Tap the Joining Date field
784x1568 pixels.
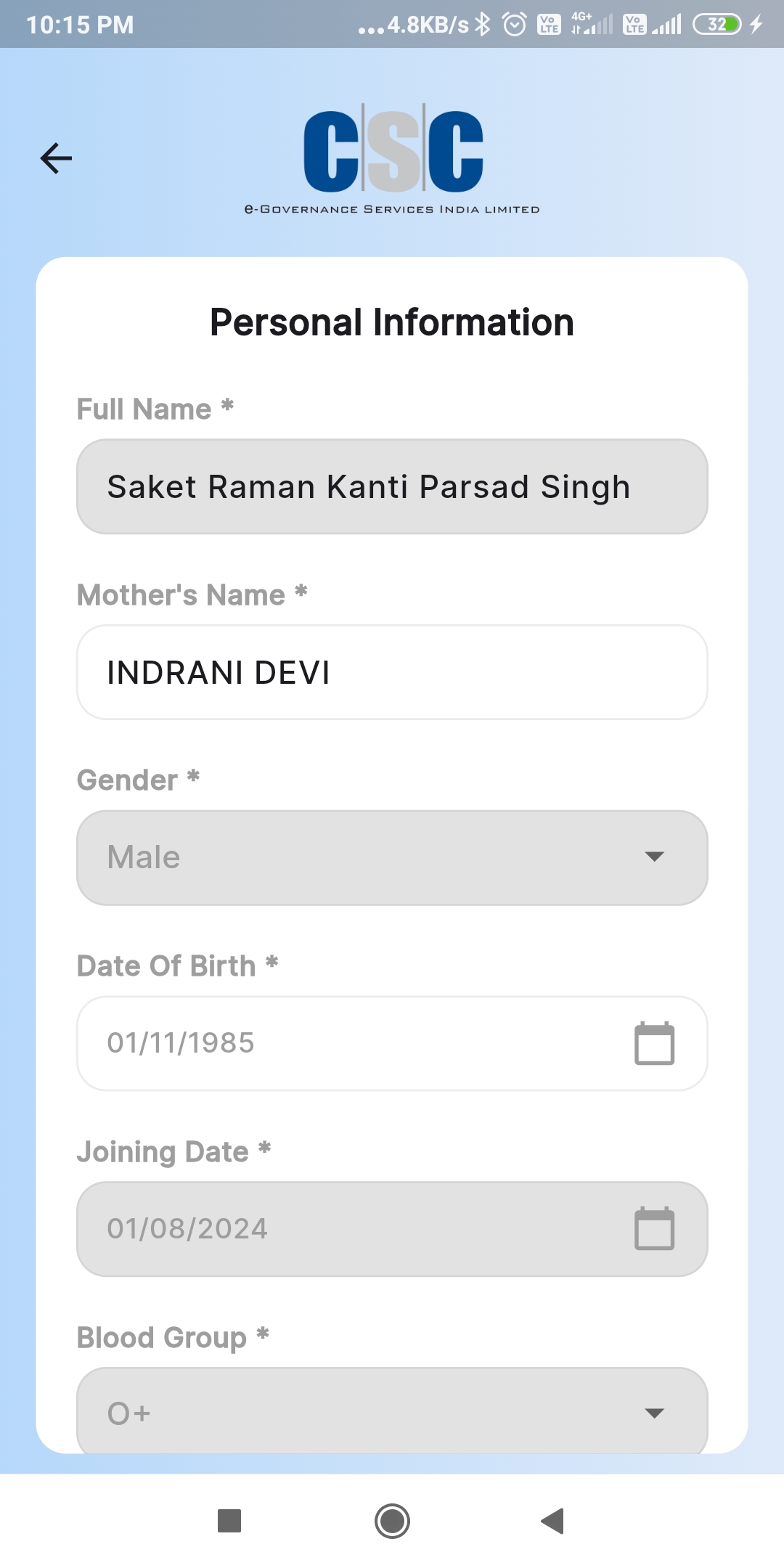(392, 1229)
